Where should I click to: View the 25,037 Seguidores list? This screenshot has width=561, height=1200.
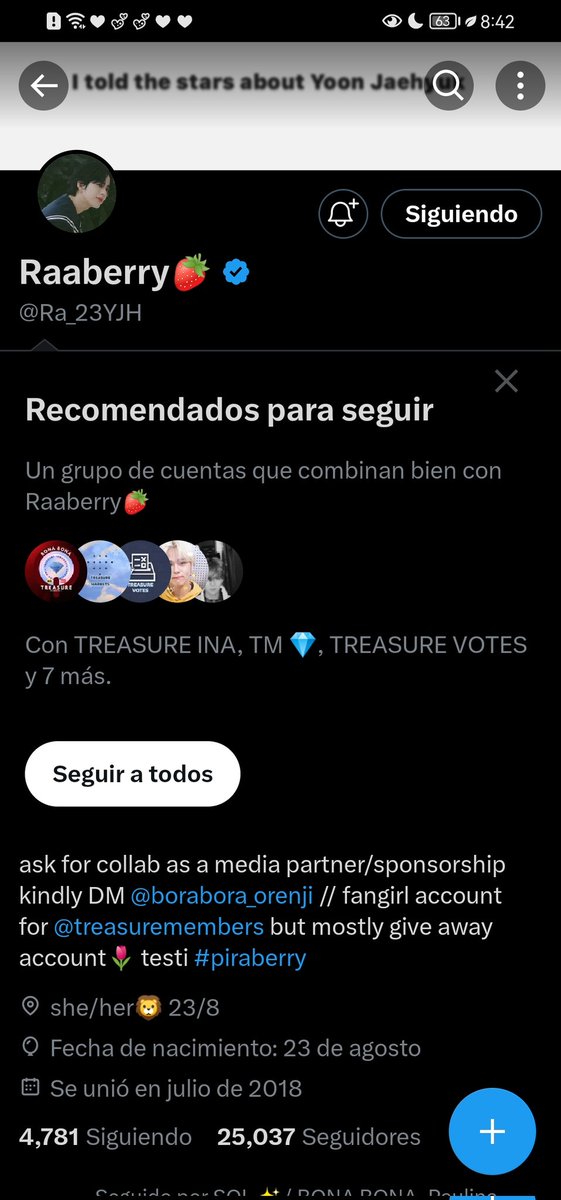pyautogui.click(x=319, y=1136)
